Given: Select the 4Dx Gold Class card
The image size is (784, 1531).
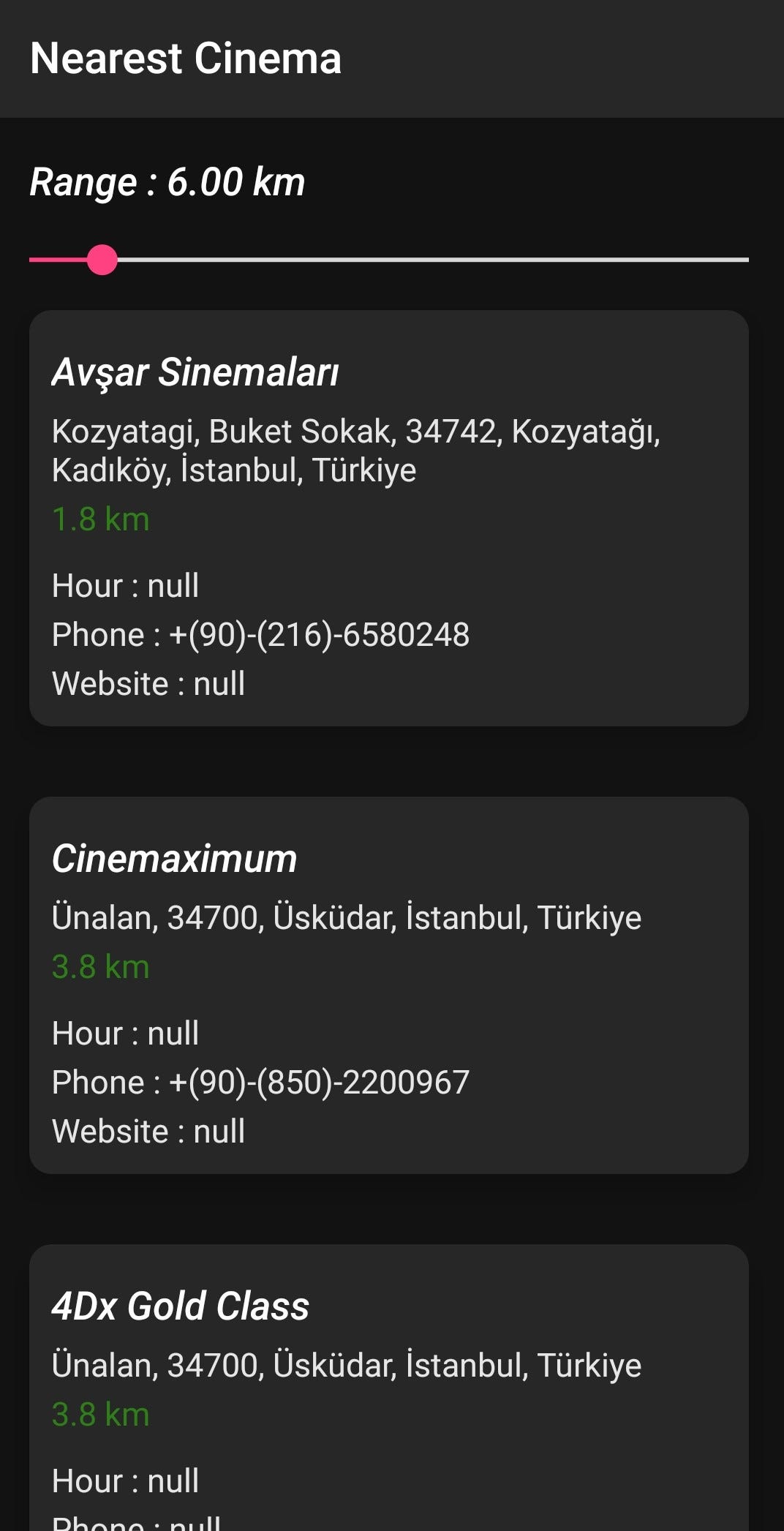Looking at the screenshot, I should [x=389, y=1388].
